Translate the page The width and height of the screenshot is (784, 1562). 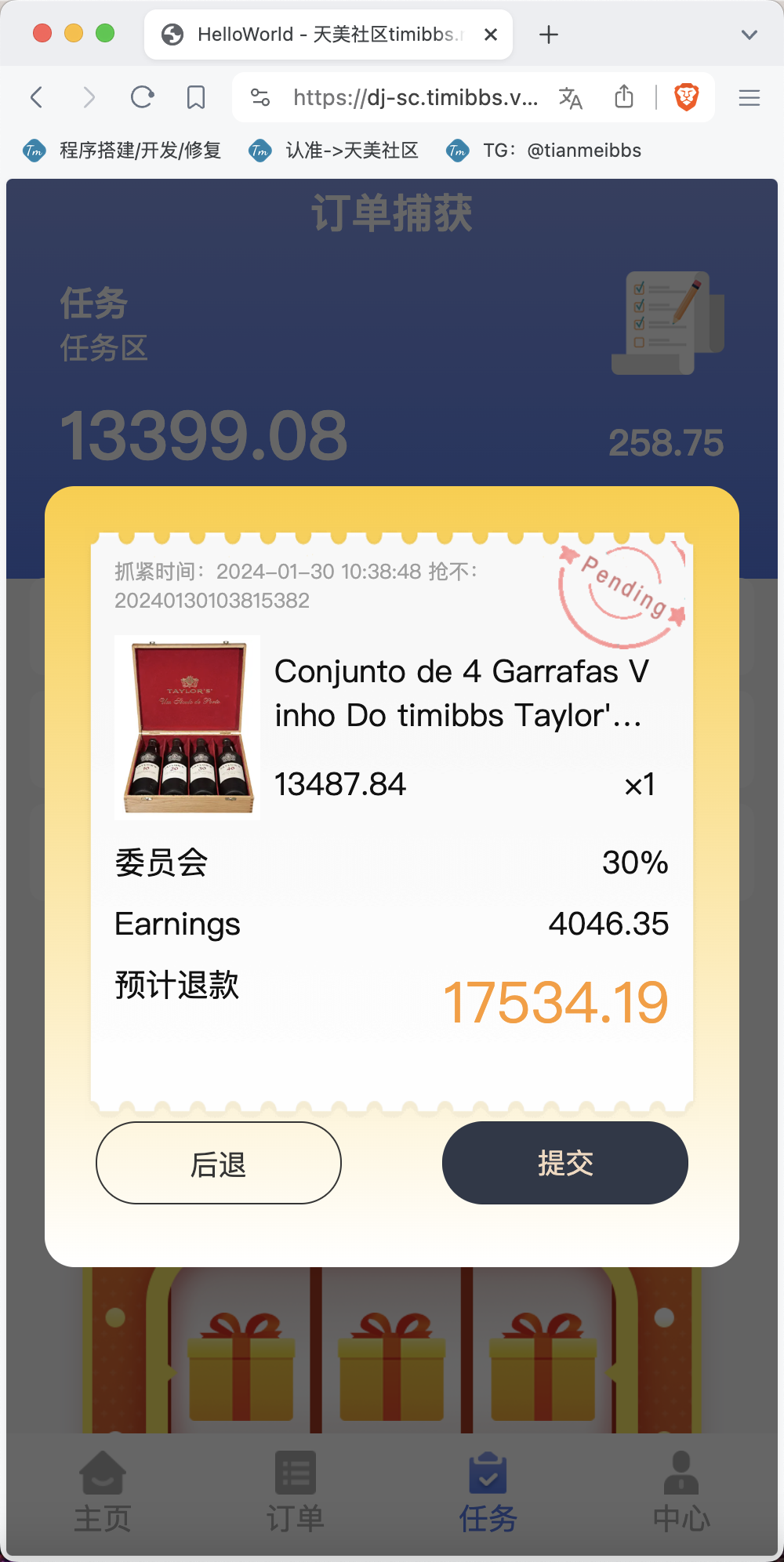570,97
